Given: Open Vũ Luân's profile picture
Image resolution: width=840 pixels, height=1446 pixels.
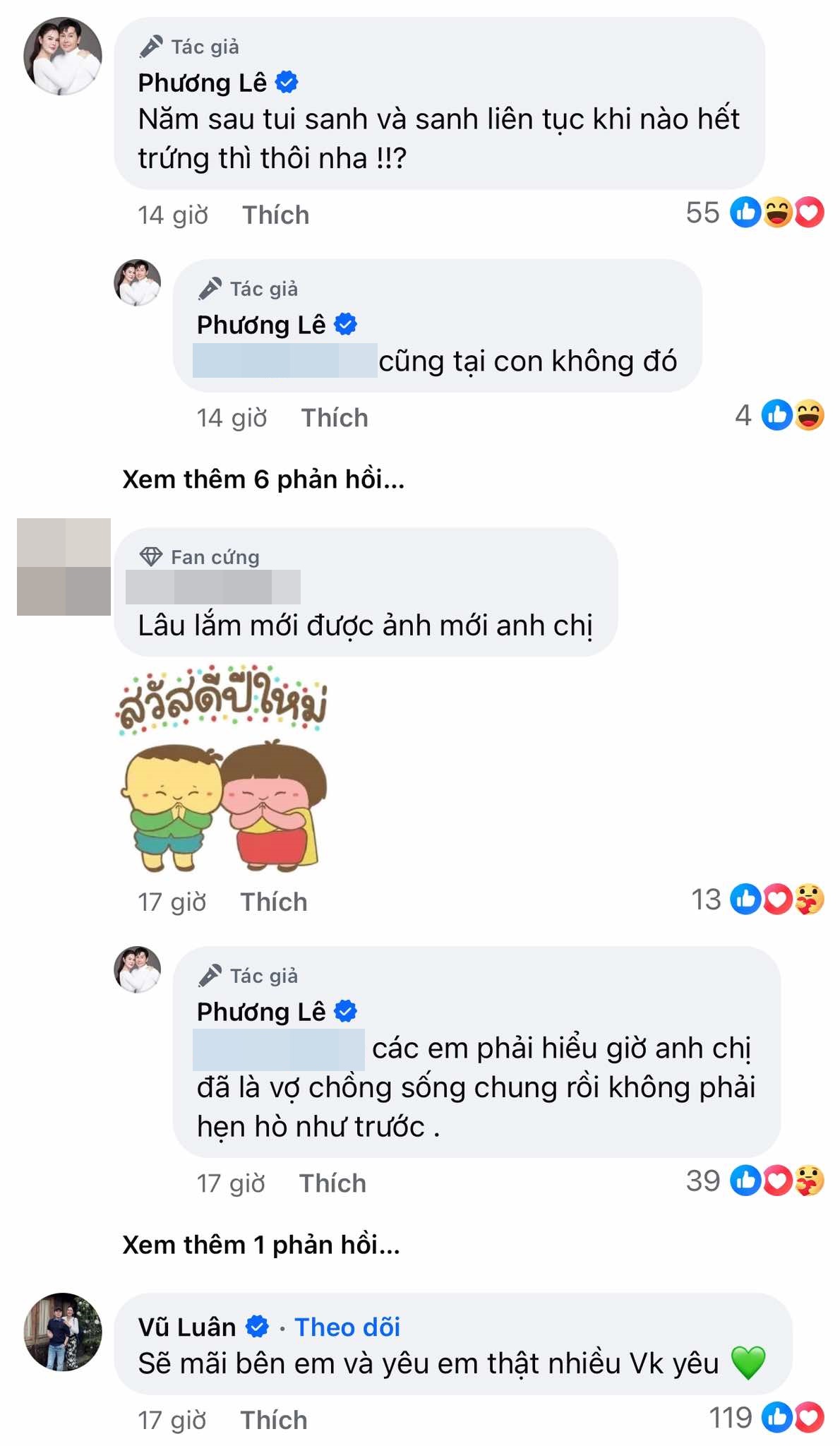Looking at the screenshot, I should (x=63, y=1332).
